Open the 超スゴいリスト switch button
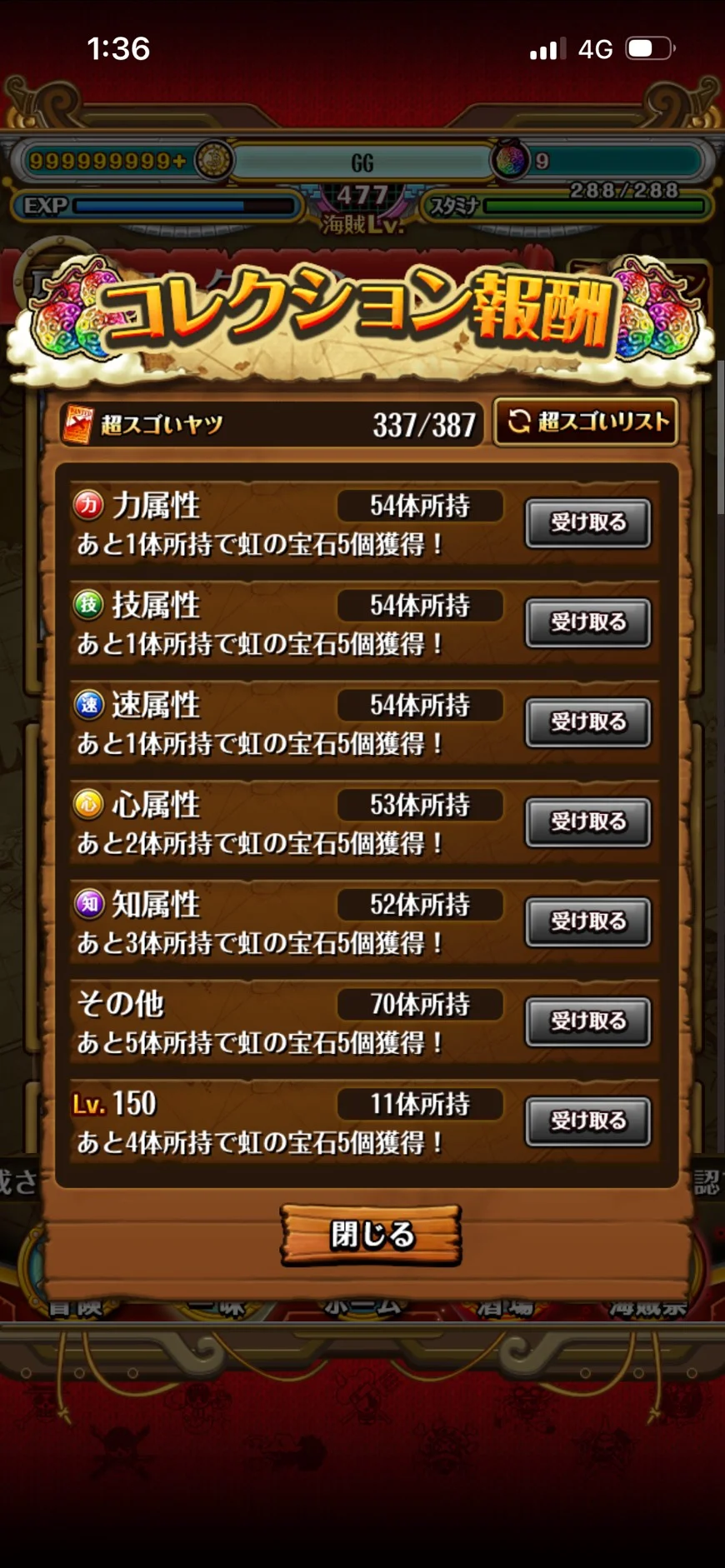725x1568 pixels. click(x=586, y=422)
